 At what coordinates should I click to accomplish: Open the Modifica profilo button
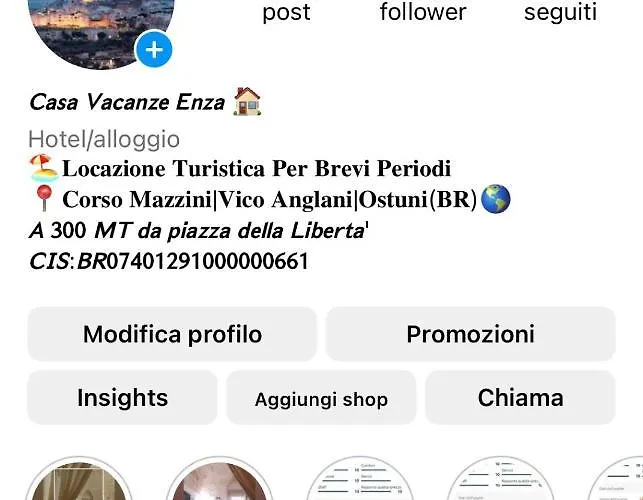pos(172,334)
